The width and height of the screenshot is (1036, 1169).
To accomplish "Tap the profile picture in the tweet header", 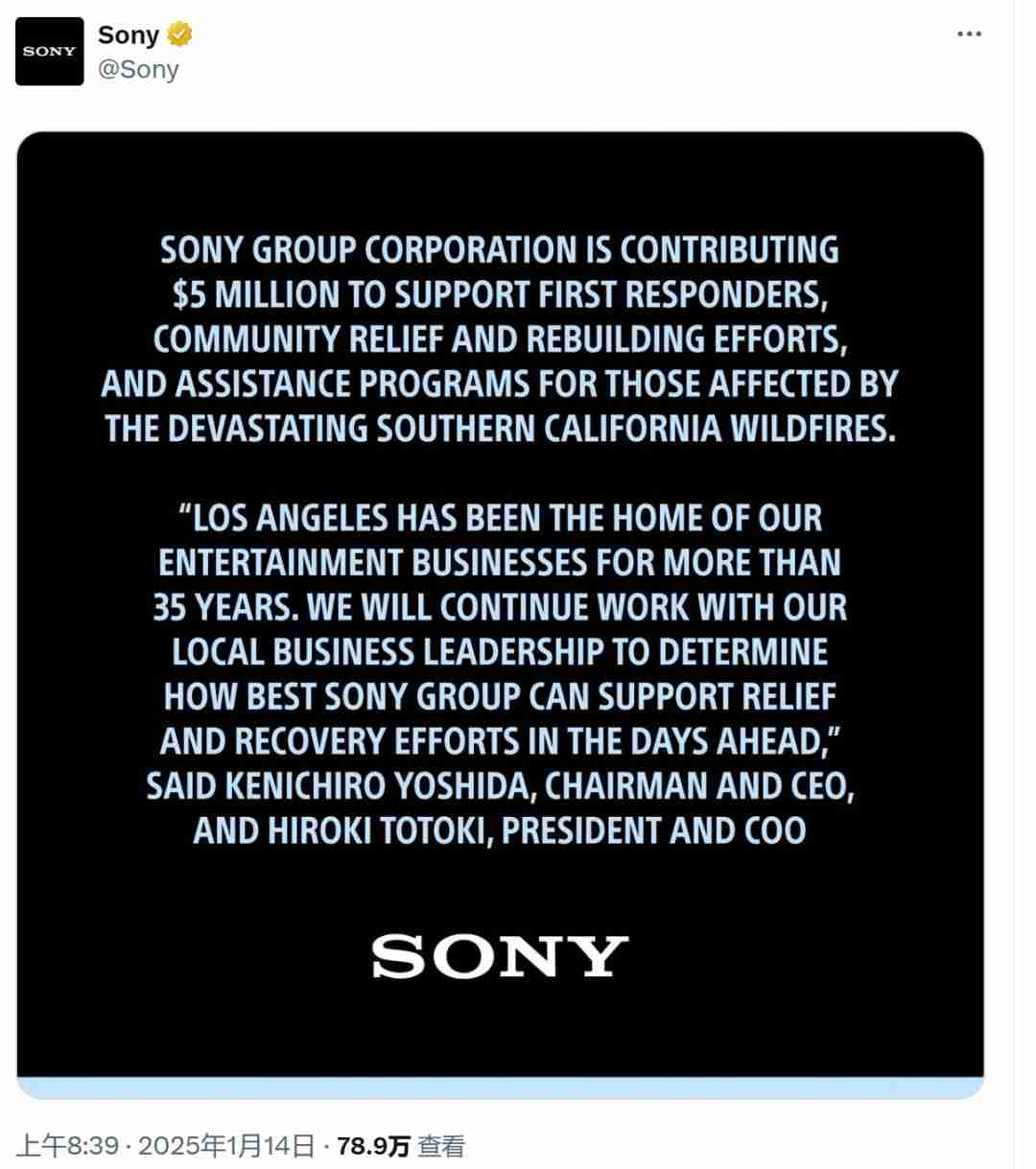I will pos(48,50).
